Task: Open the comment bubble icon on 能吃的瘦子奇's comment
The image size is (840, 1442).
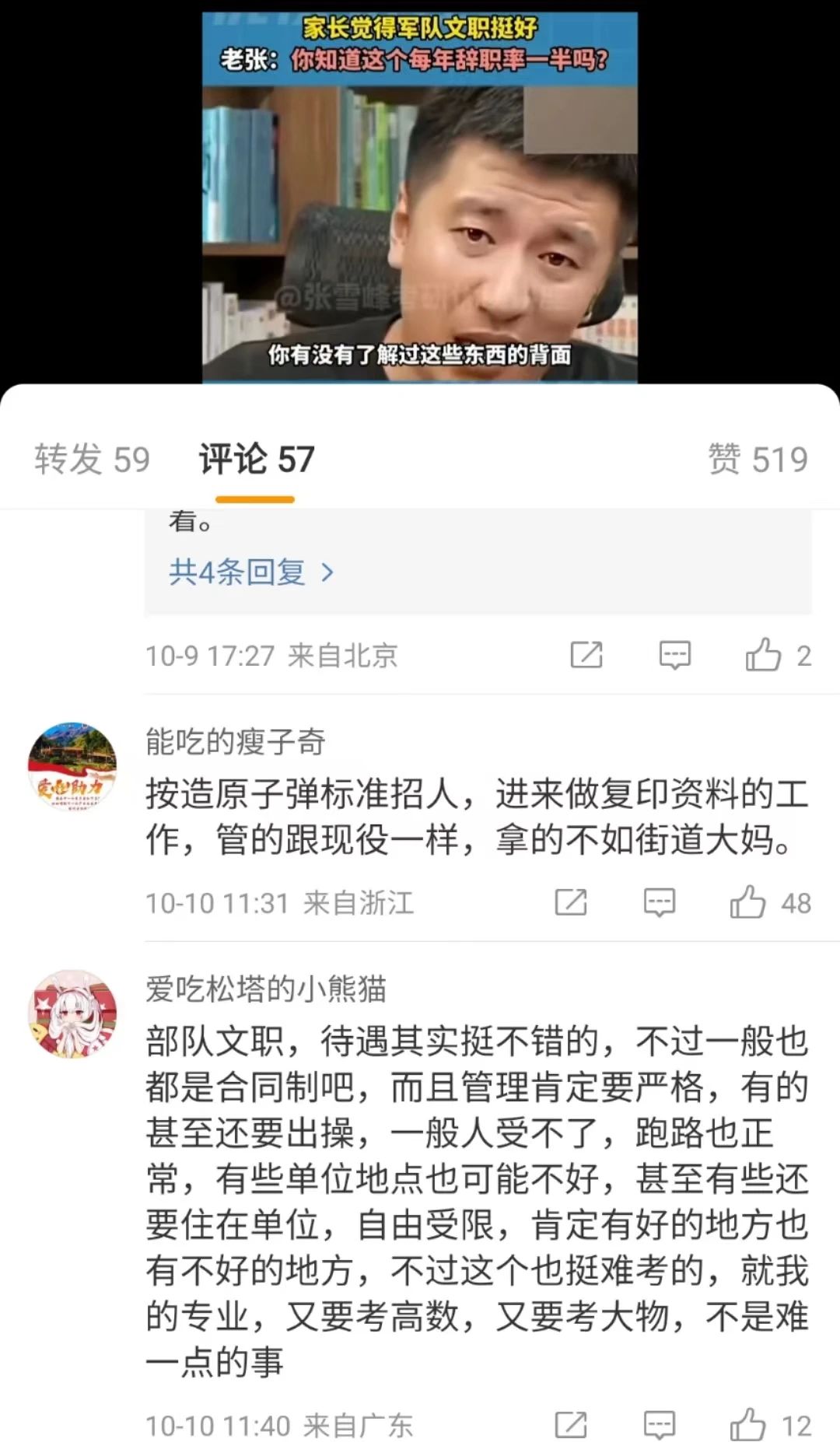Action: pos(660,902)
